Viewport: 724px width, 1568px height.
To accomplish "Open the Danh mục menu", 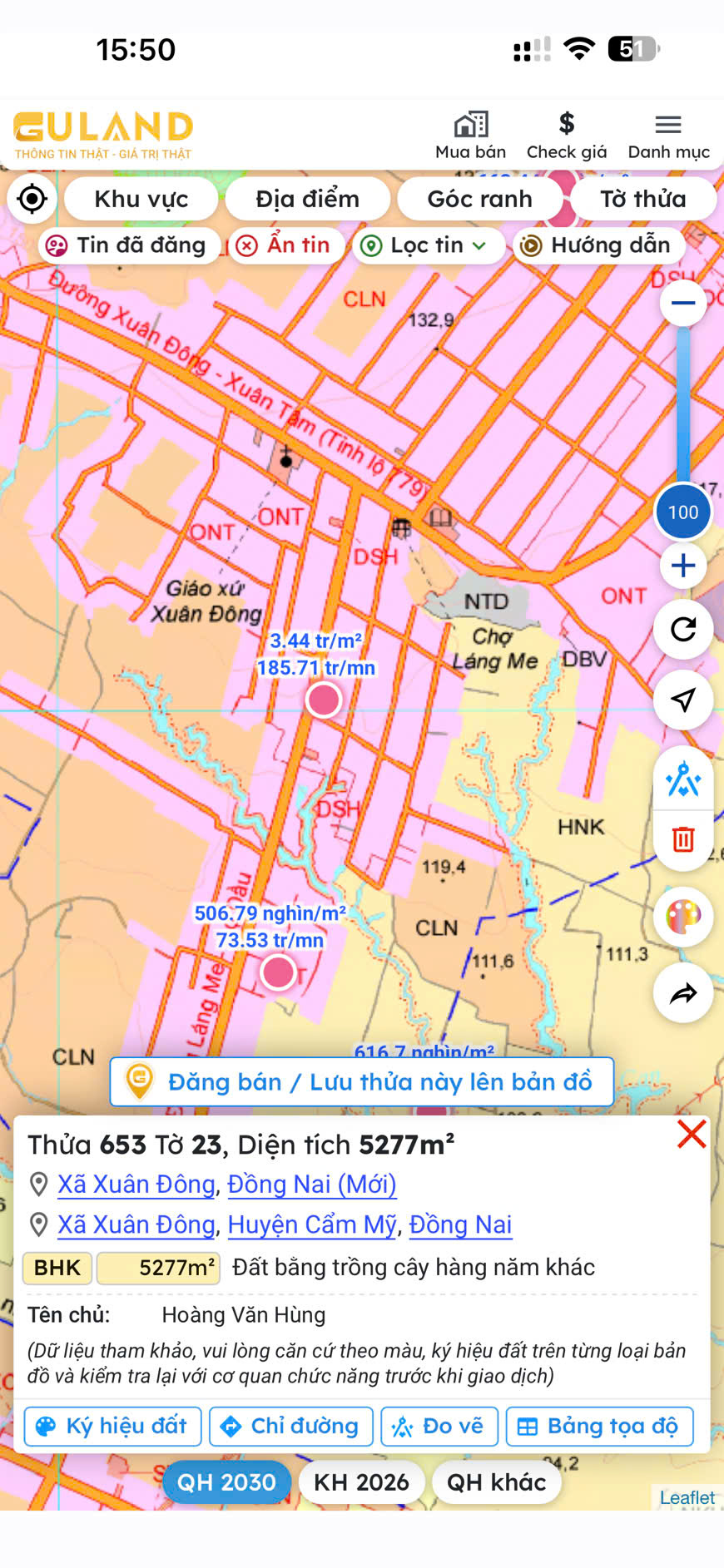I will point(668,136).
